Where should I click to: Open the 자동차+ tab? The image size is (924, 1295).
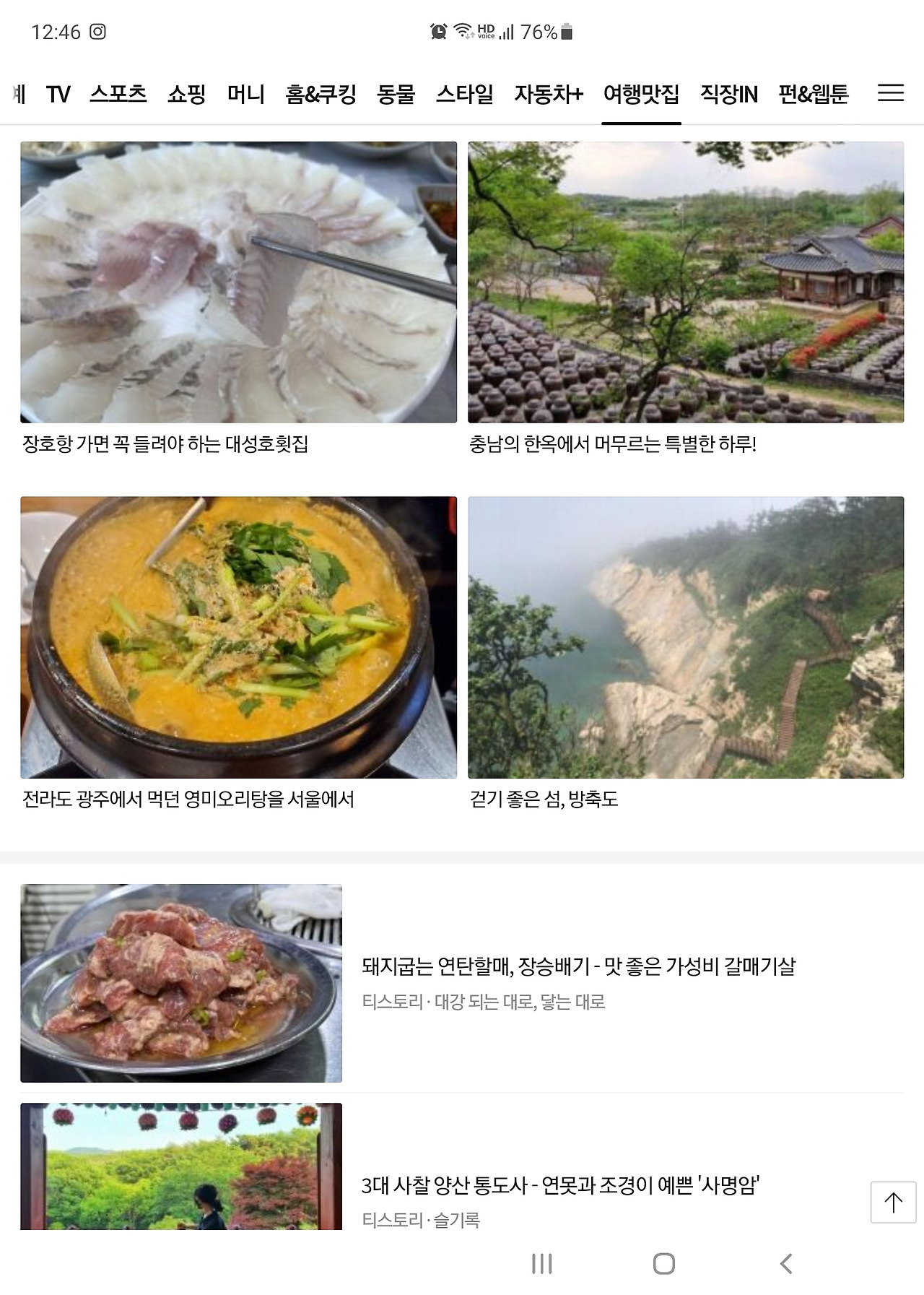click(x=549, y=94)
